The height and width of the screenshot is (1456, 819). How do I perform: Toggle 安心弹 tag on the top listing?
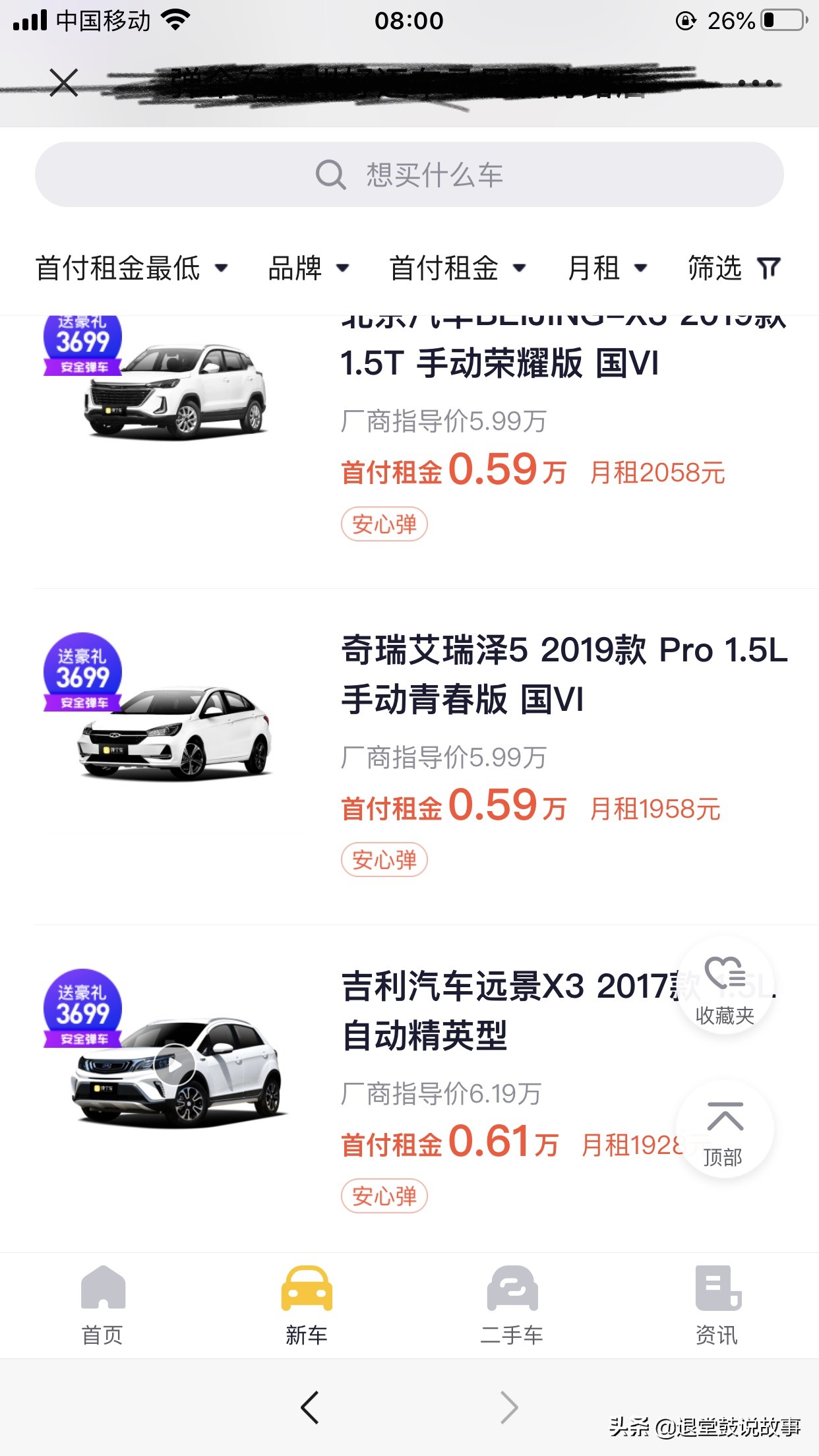click(385, 524)
